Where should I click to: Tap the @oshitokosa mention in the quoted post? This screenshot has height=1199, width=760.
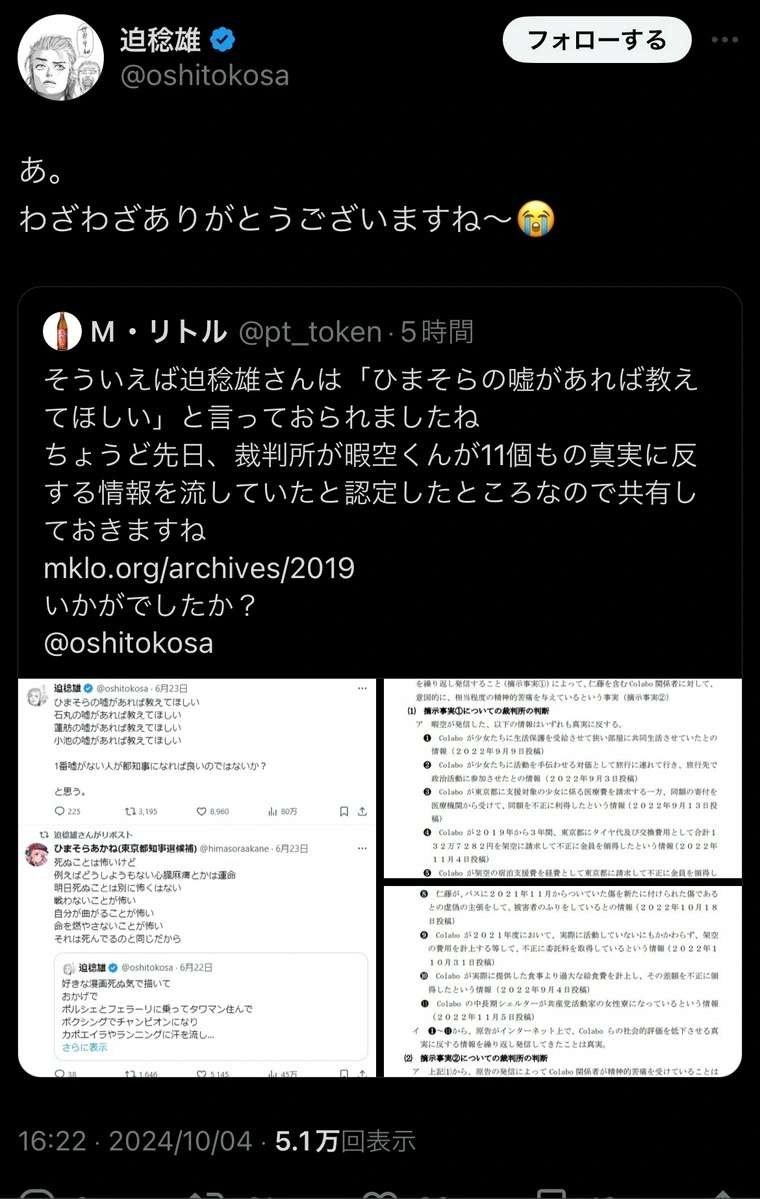pyautogui.click(x=128, y=641)
